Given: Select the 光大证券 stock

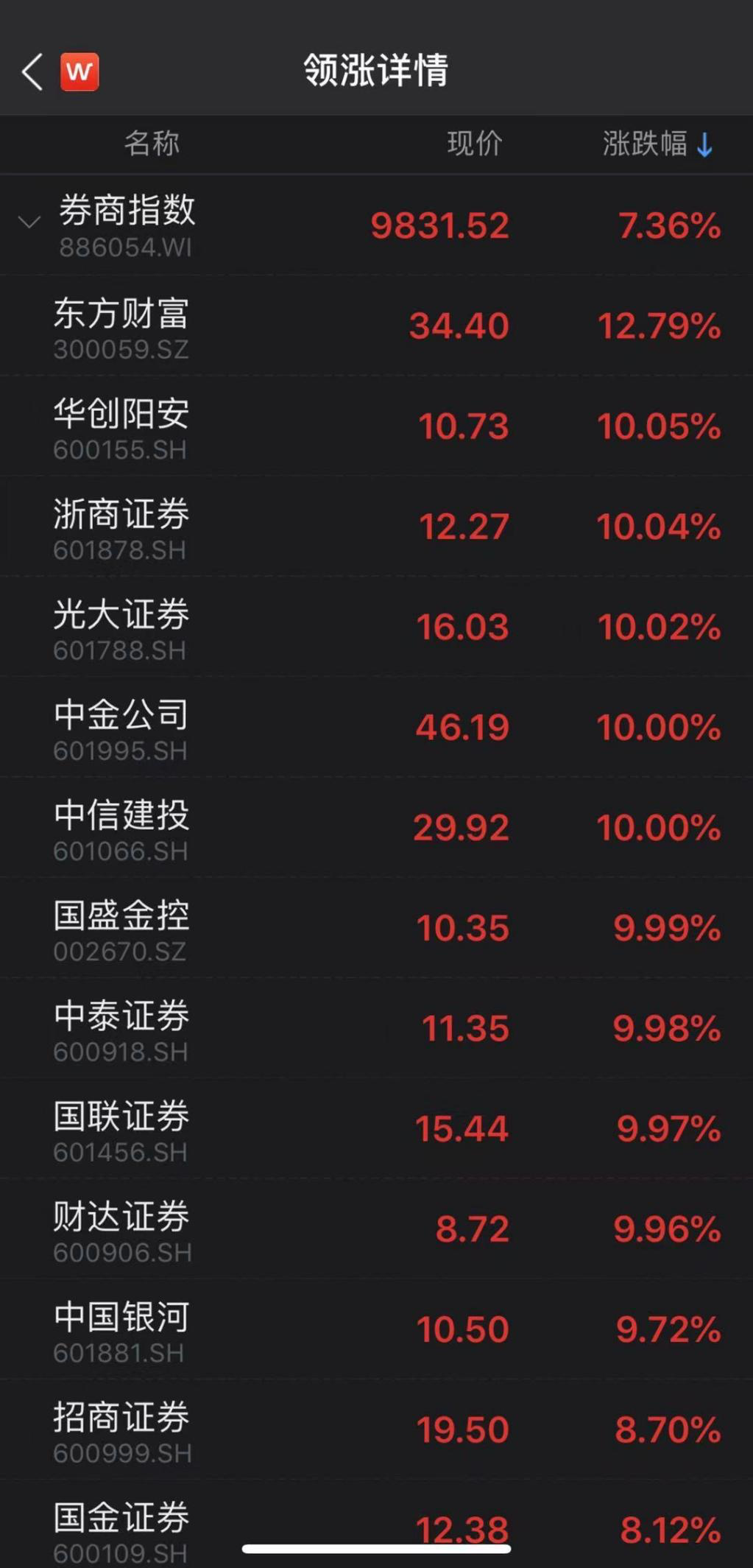Looking at the screenshot, I should (x=376, y=627).
